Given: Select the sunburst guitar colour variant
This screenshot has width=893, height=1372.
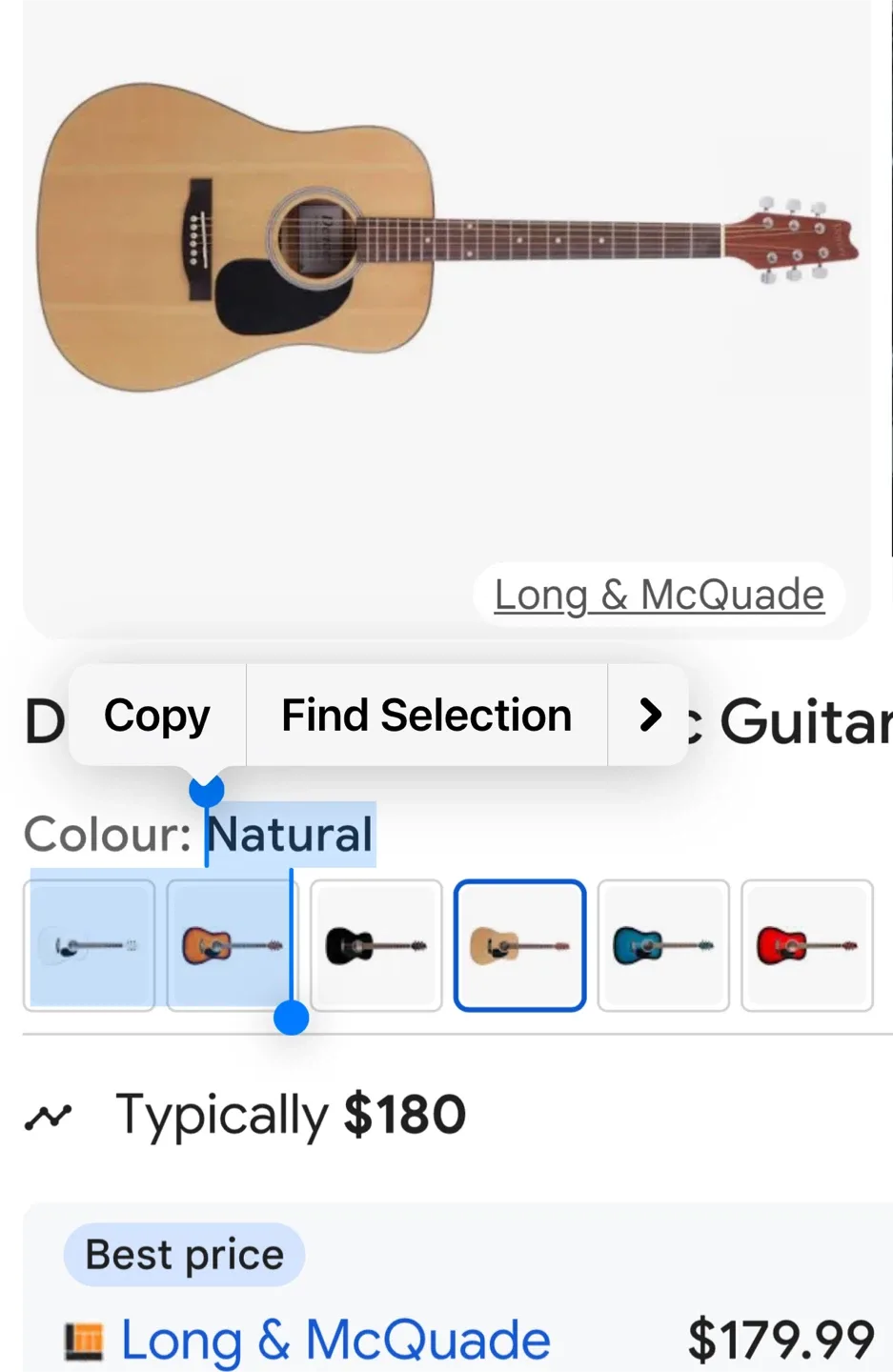Looking at the screenshot, I should coord(232,945).
